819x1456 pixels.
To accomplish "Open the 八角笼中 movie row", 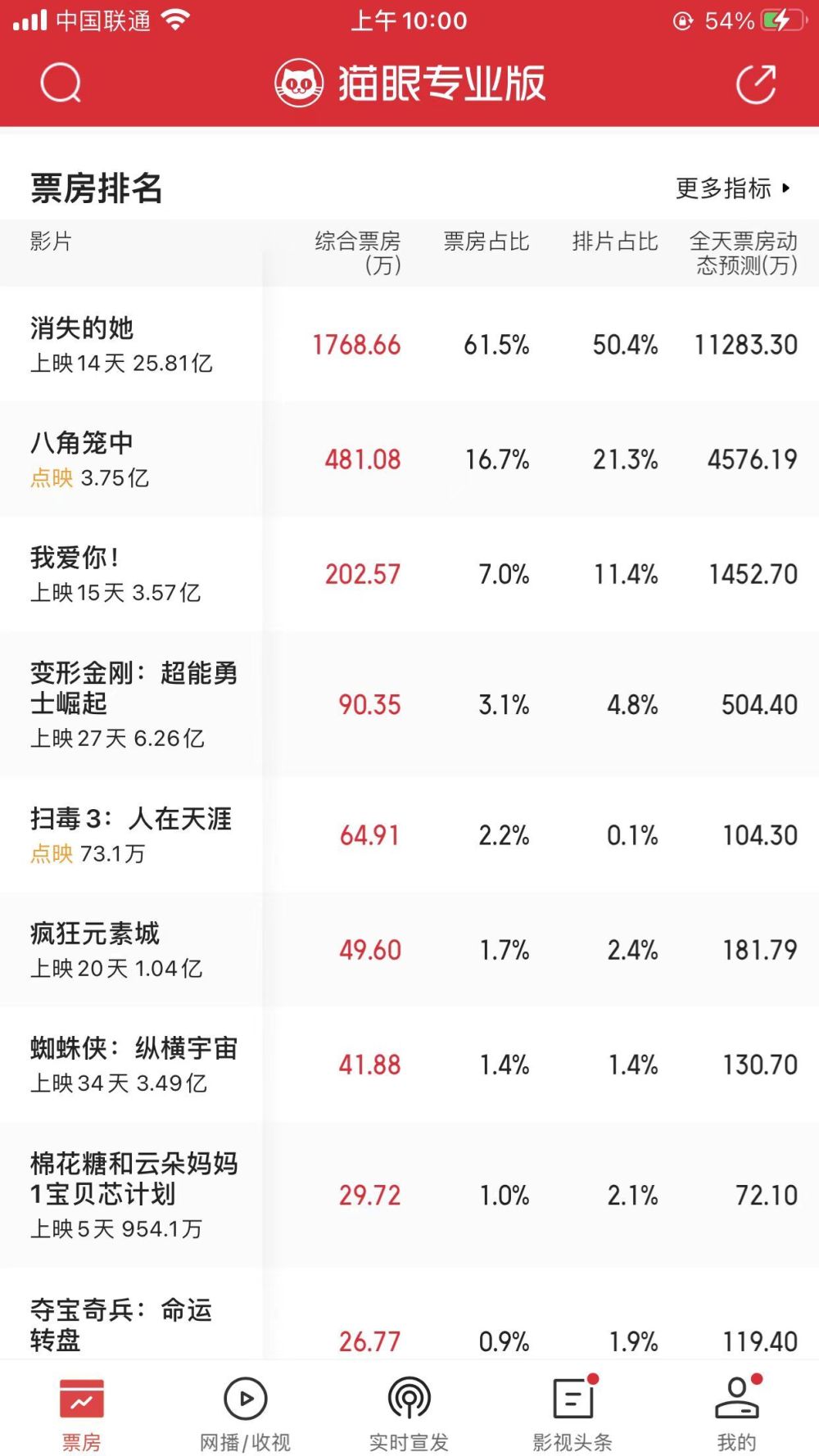I will pos(409,459).
